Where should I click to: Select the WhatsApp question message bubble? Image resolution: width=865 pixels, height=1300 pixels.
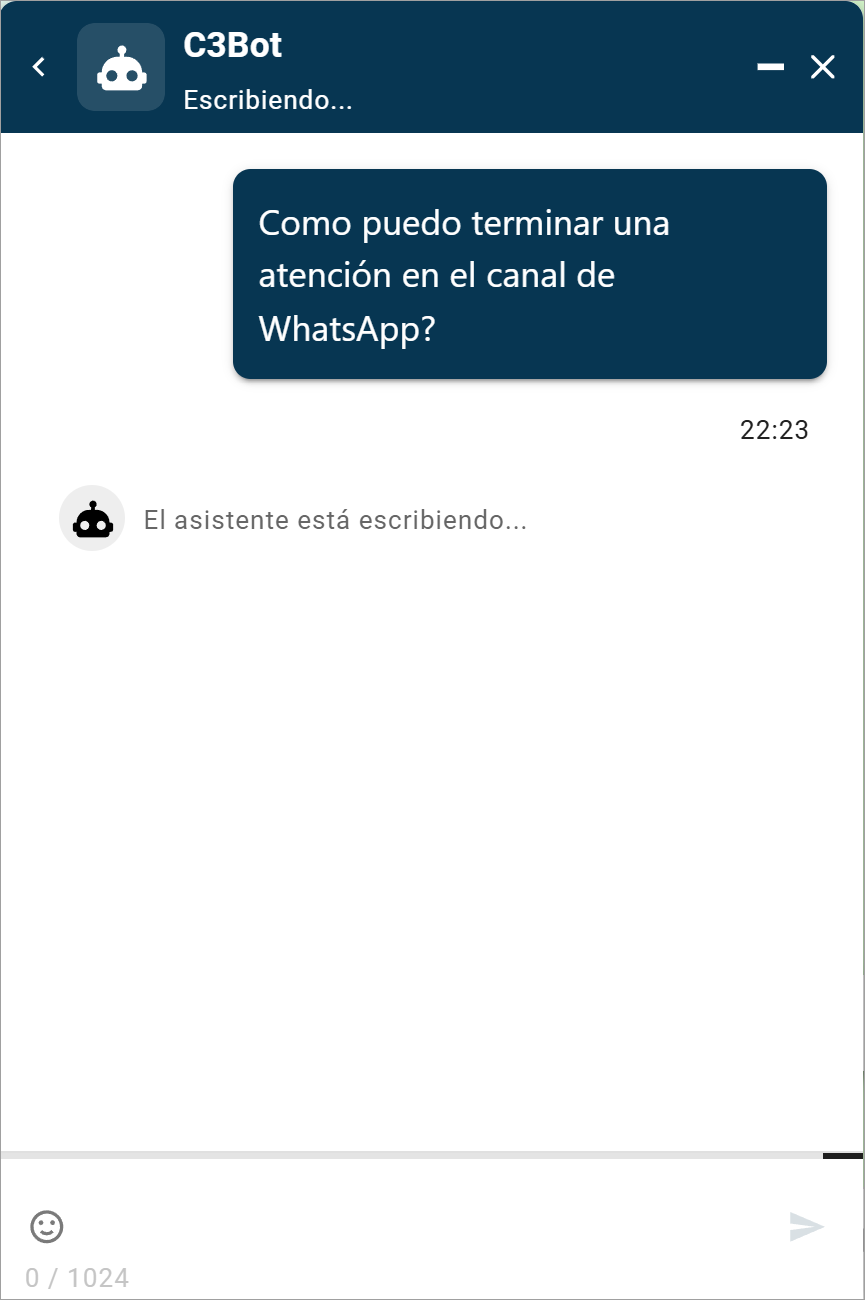click(x=529, y=275)
